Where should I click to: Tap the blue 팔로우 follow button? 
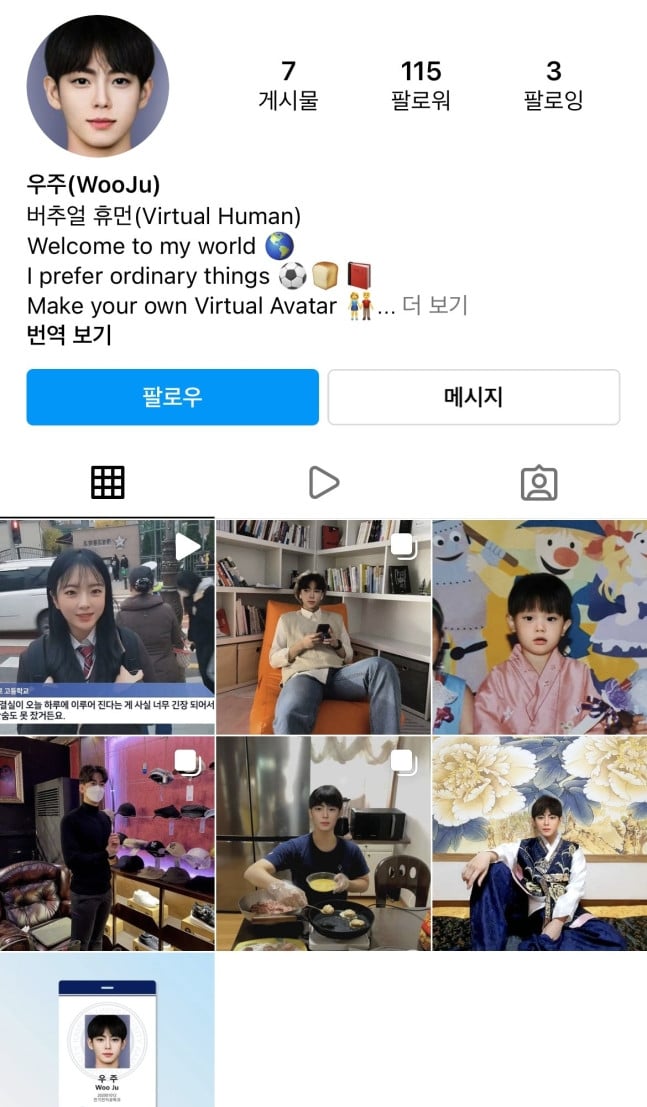coord(172,397)
